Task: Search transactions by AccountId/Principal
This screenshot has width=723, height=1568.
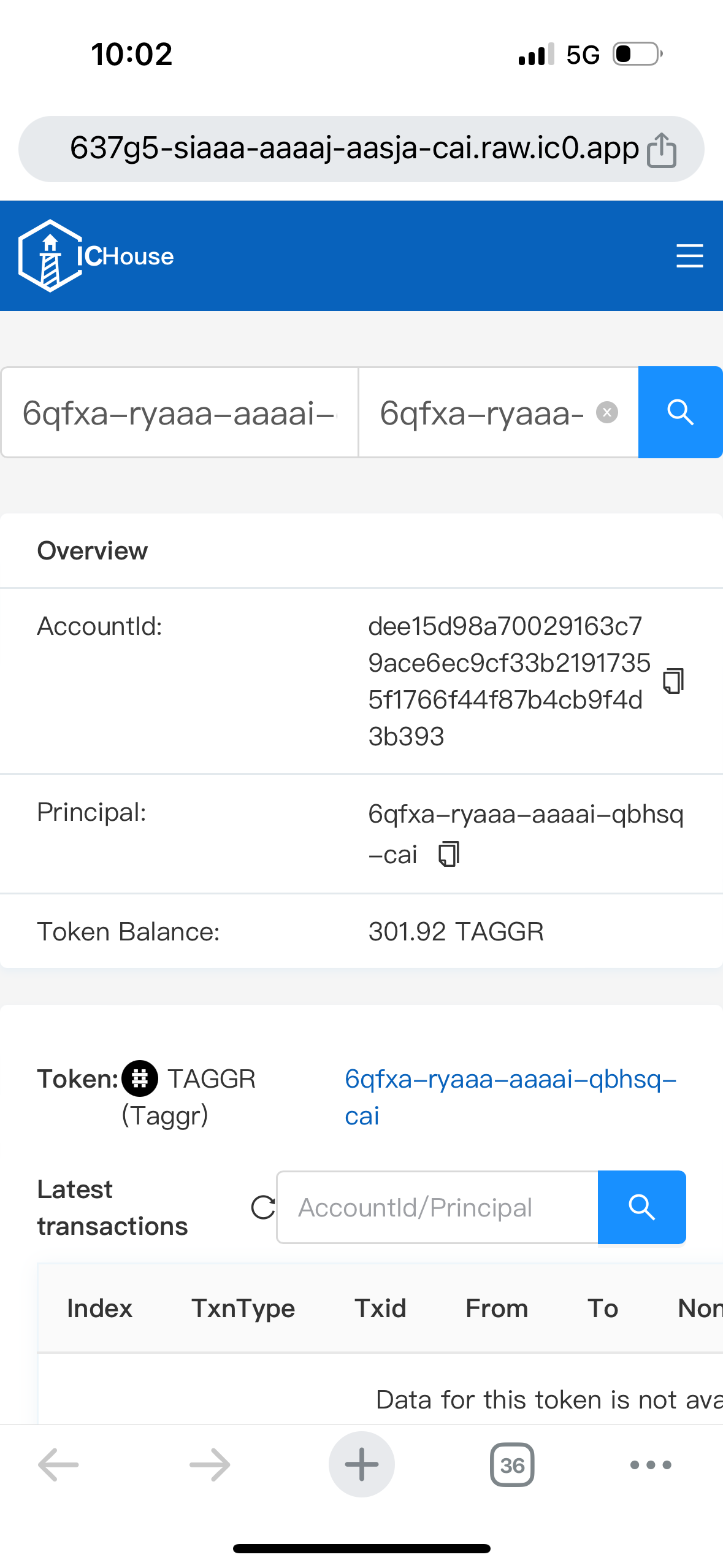Action: (641, 1207)
